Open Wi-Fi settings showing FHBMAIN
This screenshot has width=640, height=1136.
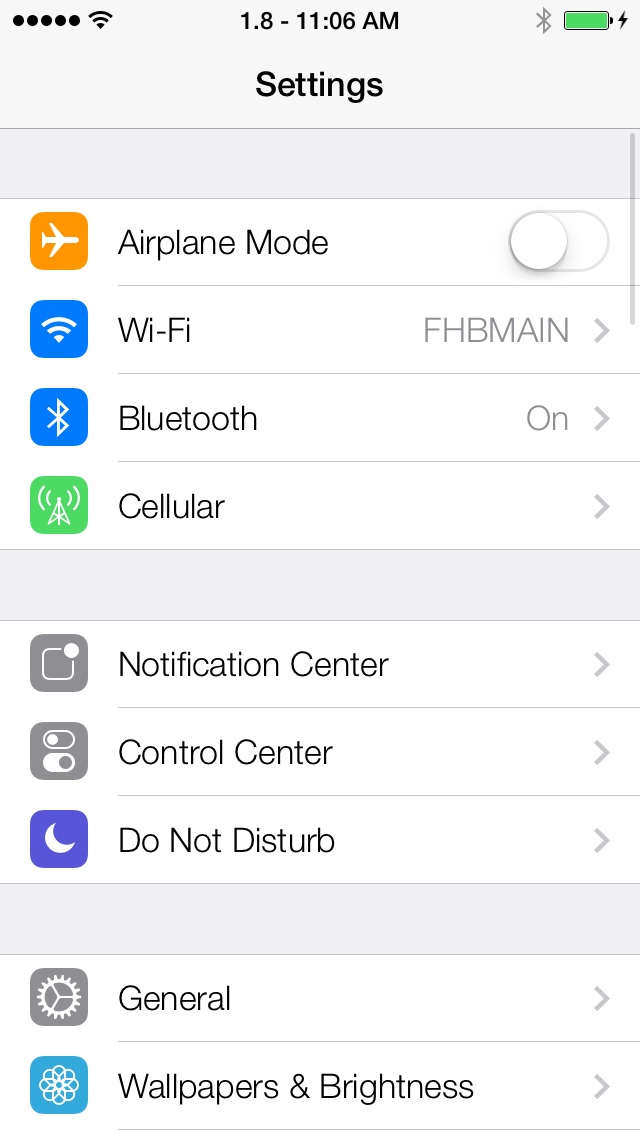(320, 330)
